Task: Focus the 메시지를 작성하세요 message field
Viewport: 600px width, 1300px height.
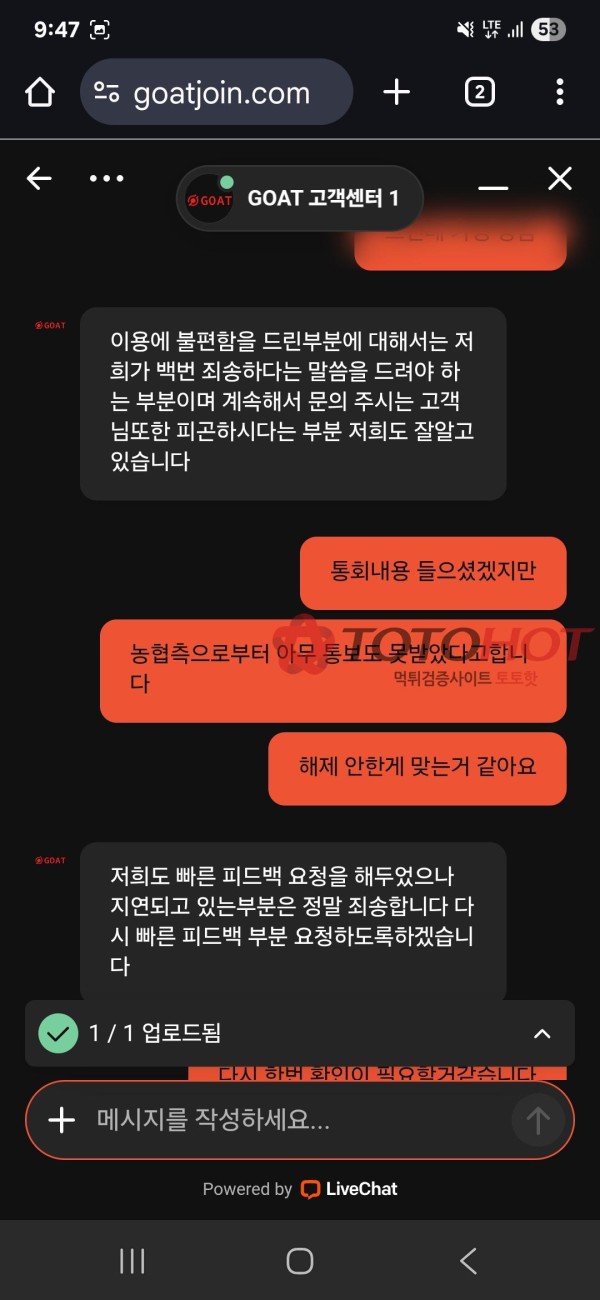Action: tap(290, 1120)
